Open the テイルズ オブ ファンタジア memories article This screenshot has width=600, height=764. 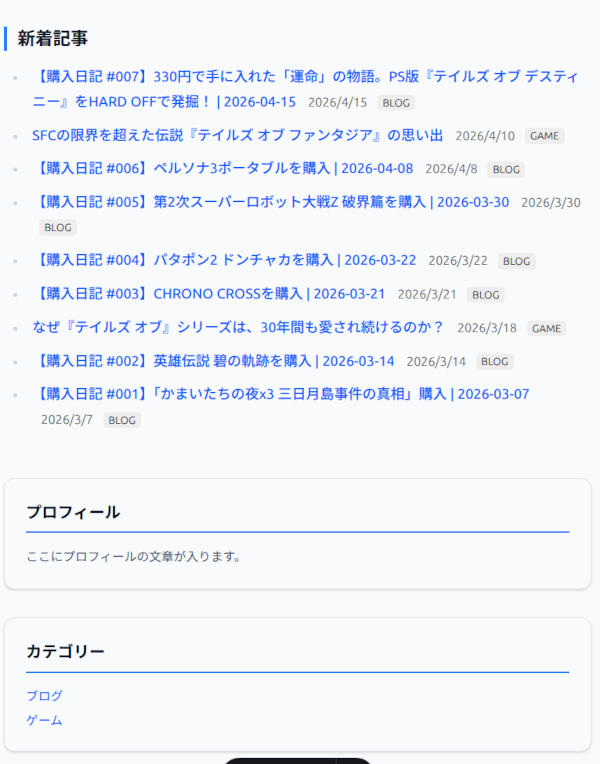pos(237,135)
